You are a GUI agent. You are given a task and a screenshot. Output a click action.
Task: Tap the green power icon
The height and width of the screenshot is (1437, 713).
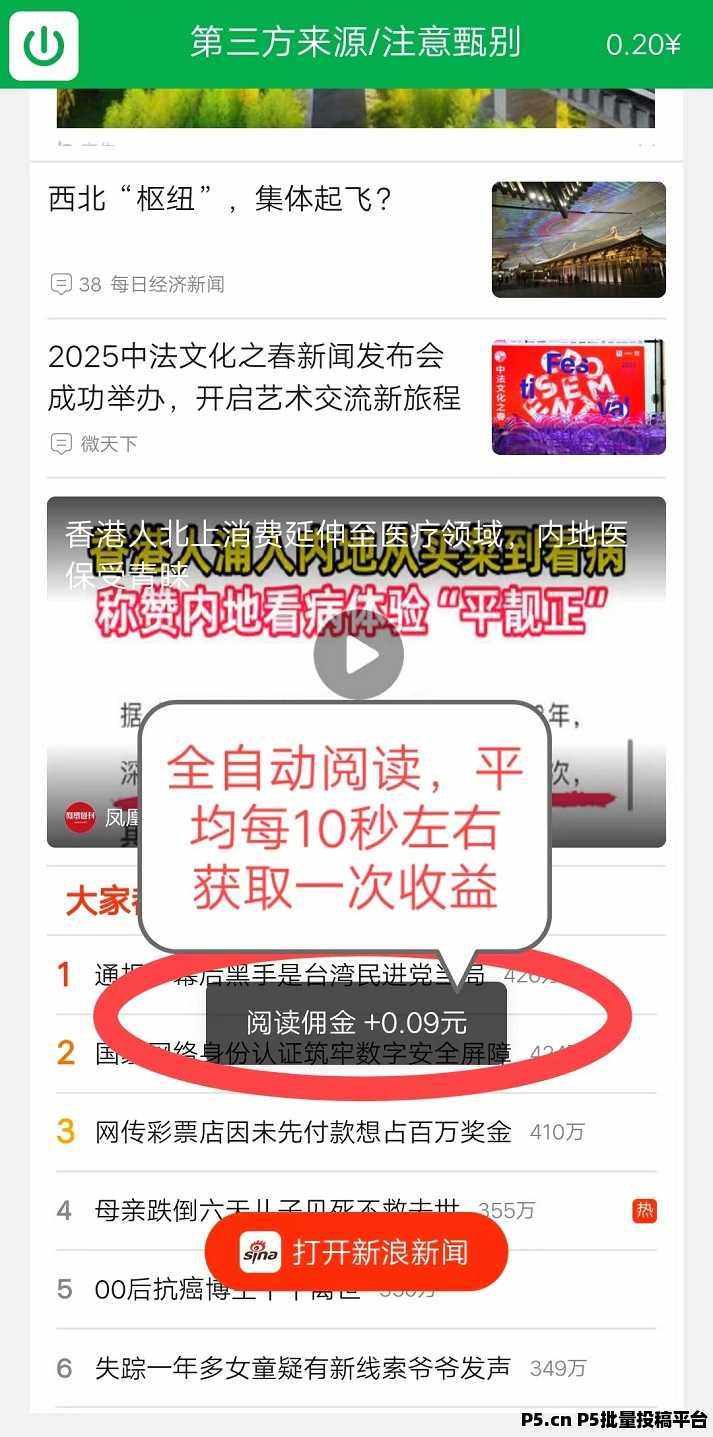43,45
